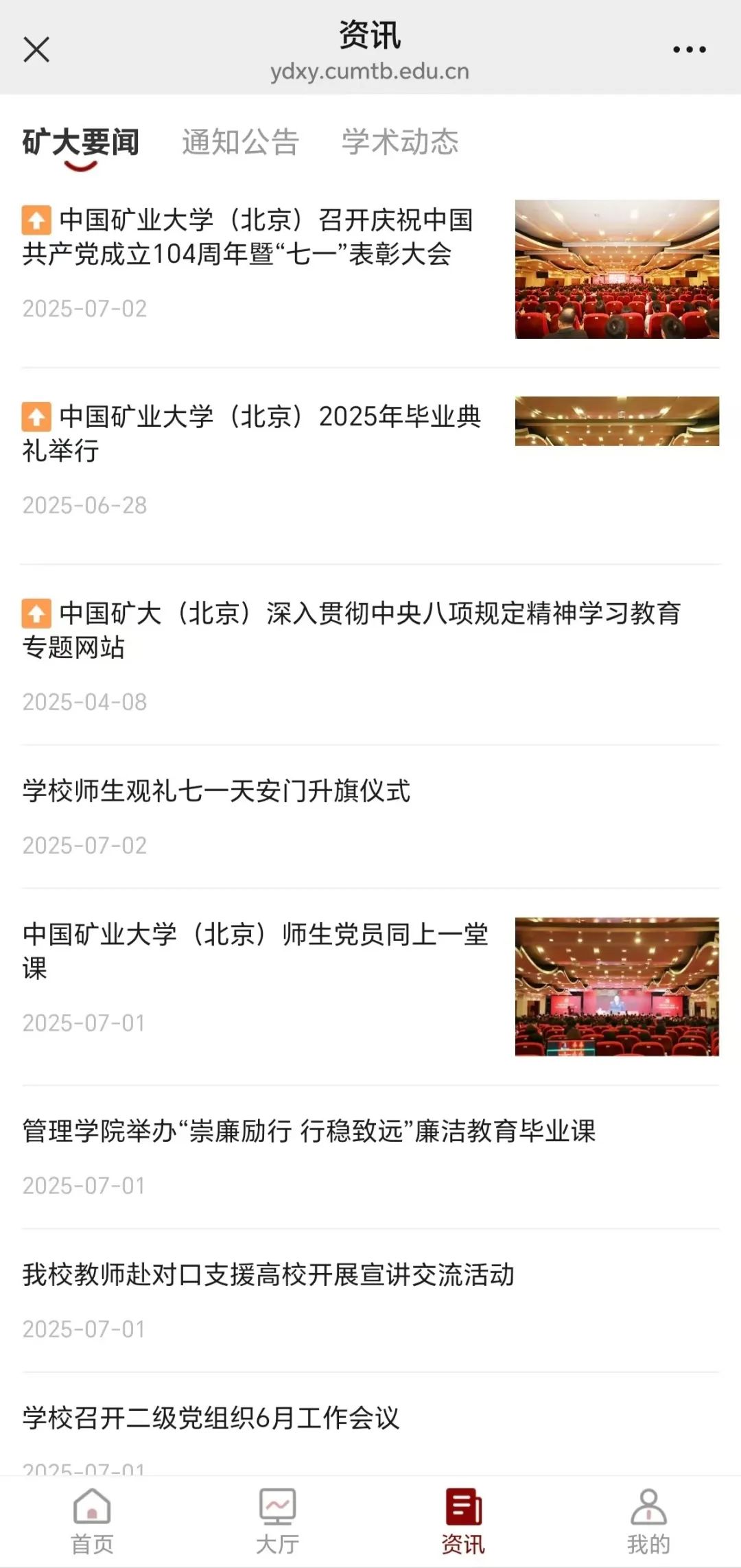Viewport: 741px width, 1568px height.
Task: Switch to the 学术动态 tab
Action: point(400,142)
